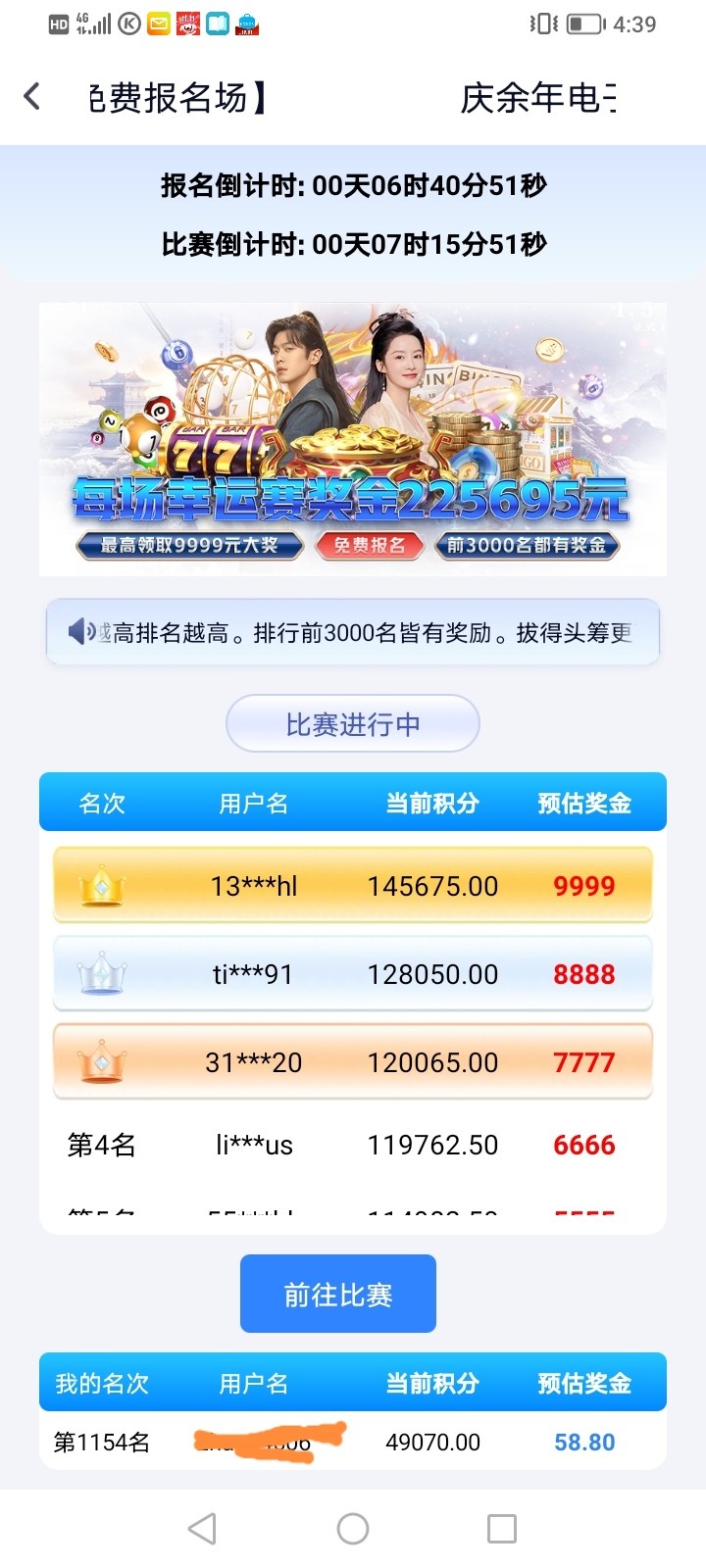The height and width of the screenshot is (1568, 706).
Task: Open the 幸运赛奖金 promotional banner
Action: tap(352, 438)
